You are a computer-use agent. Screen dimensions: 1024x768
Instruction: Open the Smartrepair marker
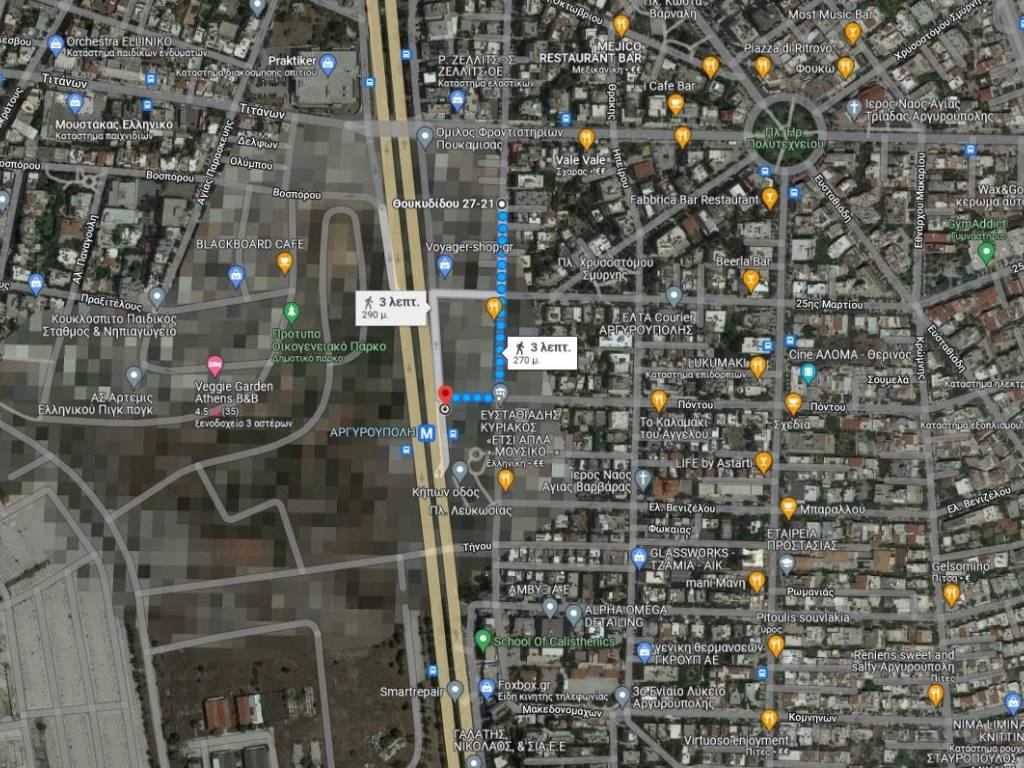(455, 690)
